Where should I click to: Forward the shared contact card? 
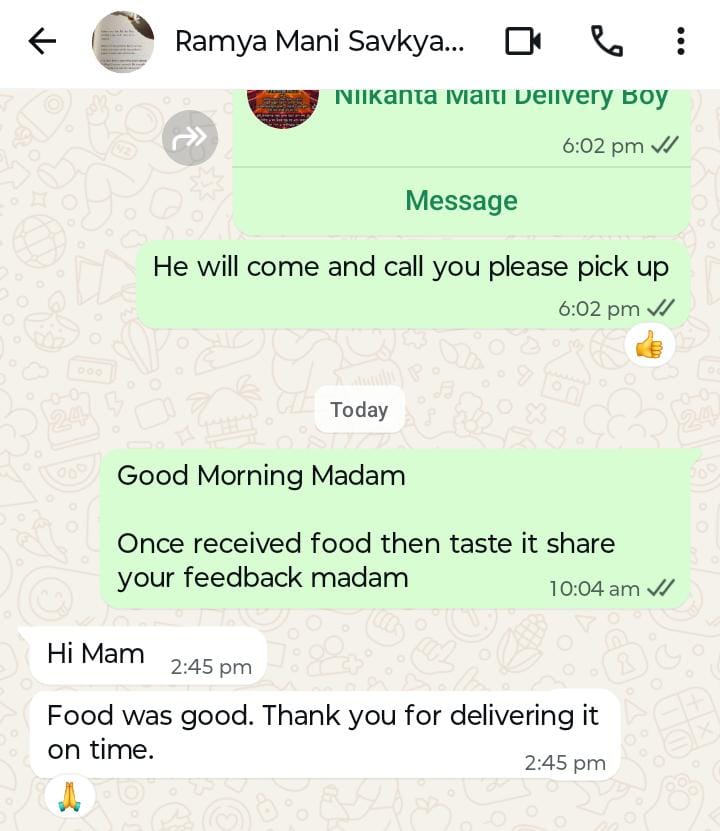[189, 138]
